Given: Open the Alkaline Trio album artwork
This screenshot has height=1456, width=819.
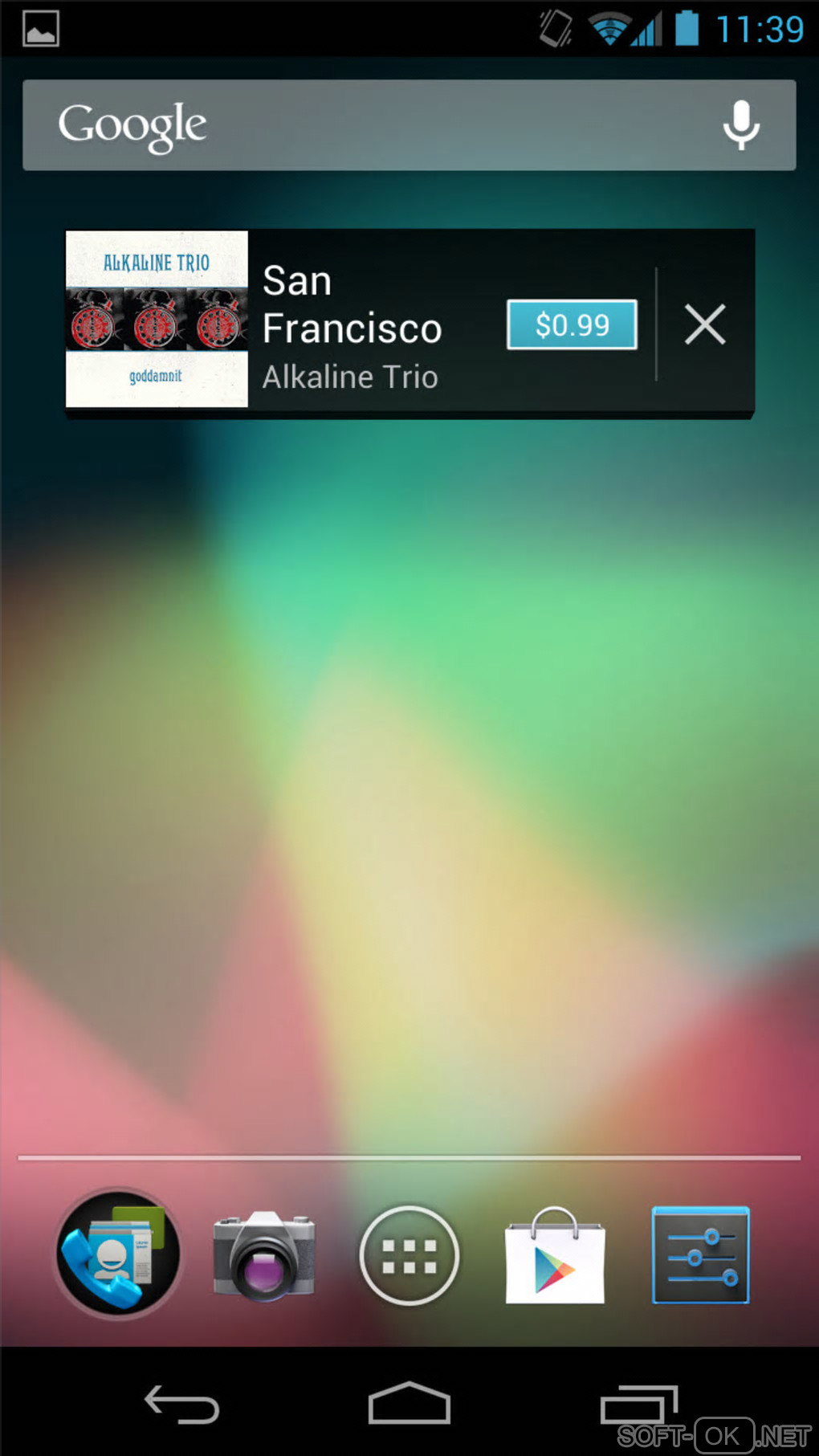Looking at the screenshot, I should 157,319.
